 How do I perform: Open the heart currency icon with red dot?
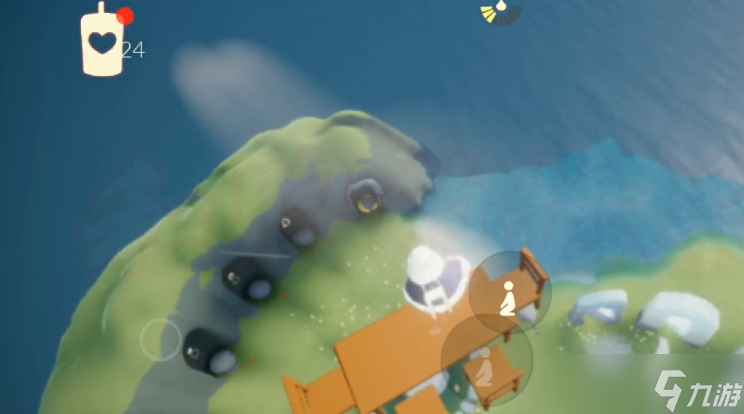102,43
